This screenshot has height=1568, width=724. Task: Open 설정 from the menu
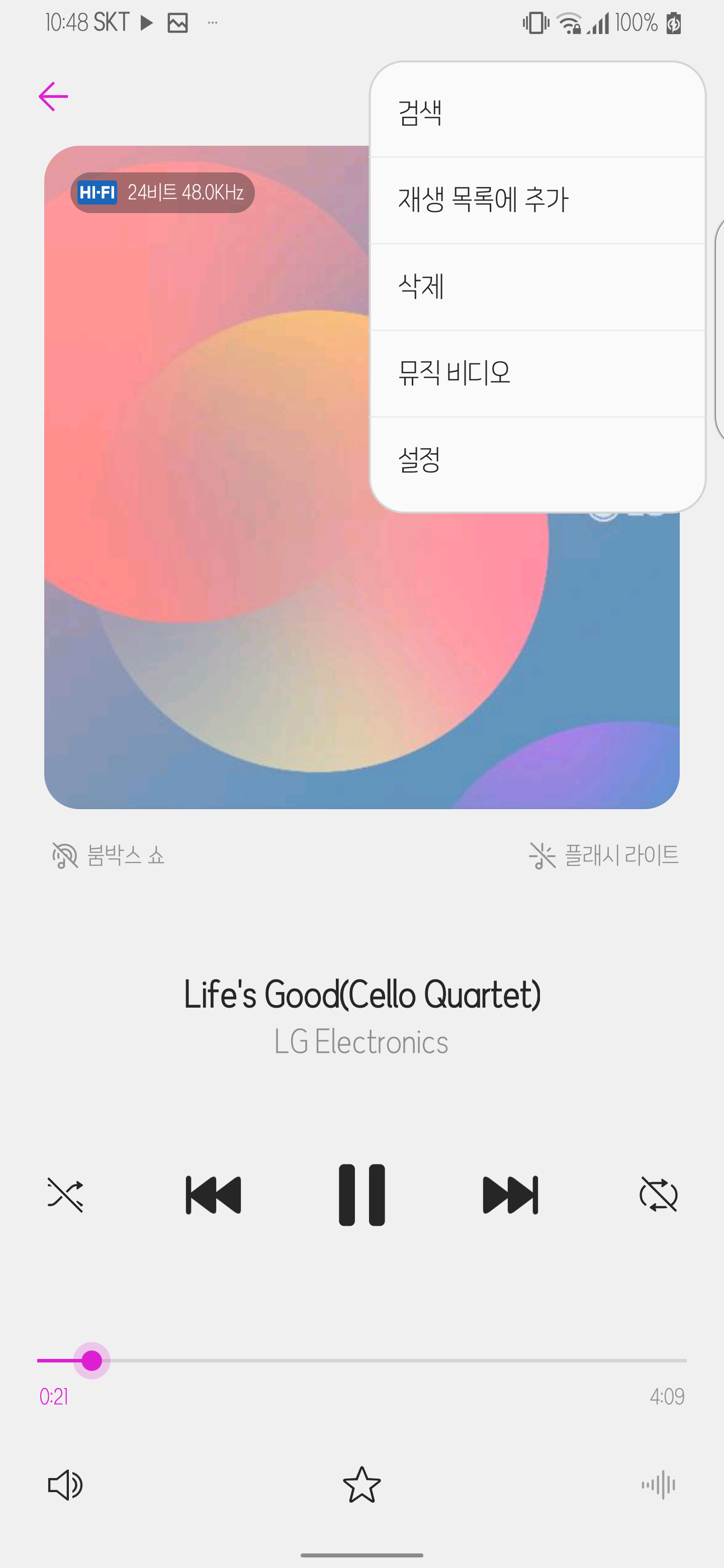(537, 460)
